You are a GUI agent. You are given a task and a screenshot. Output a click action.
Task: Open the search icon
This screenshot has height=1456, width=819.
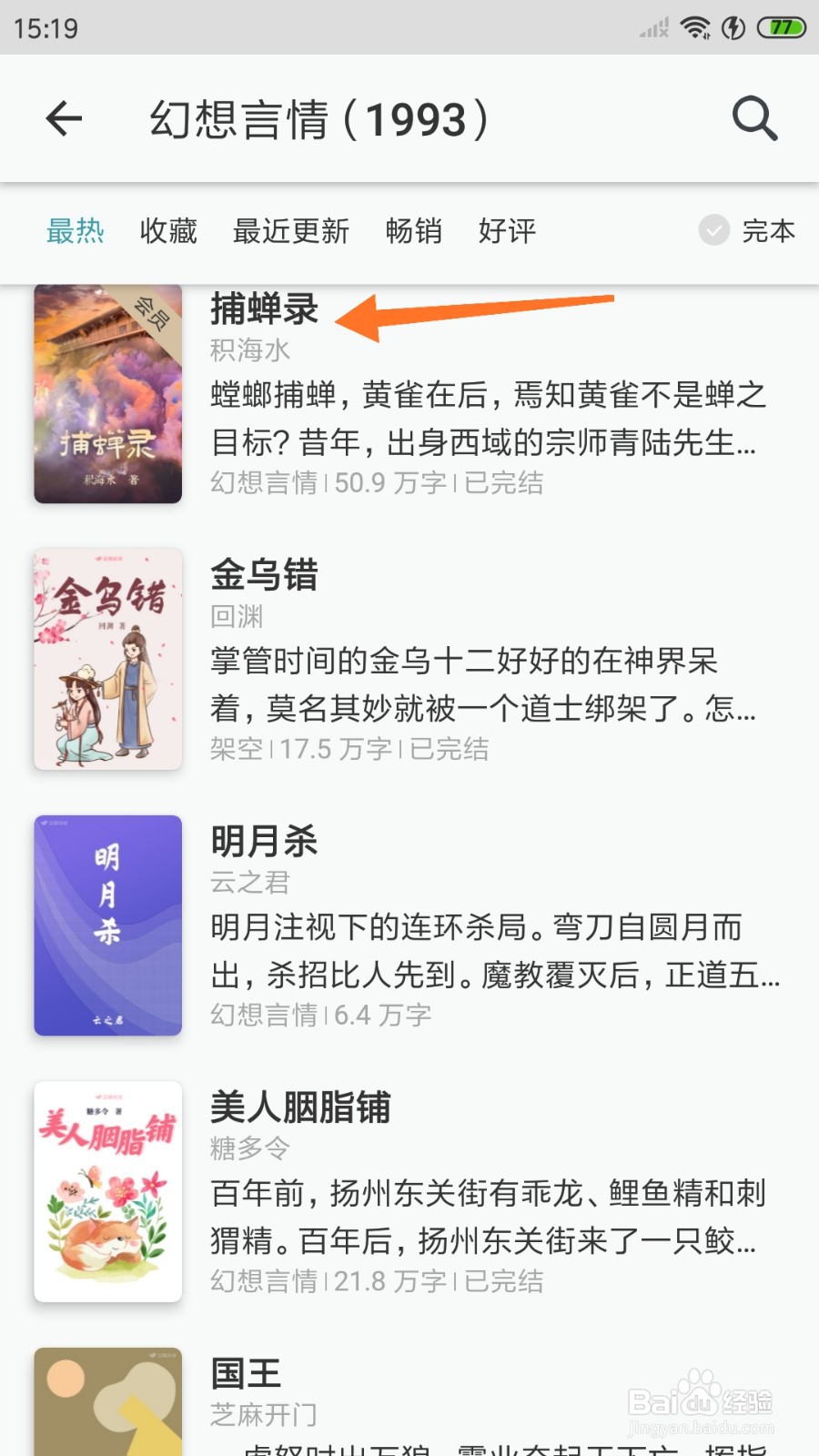(x=754, y=119)
